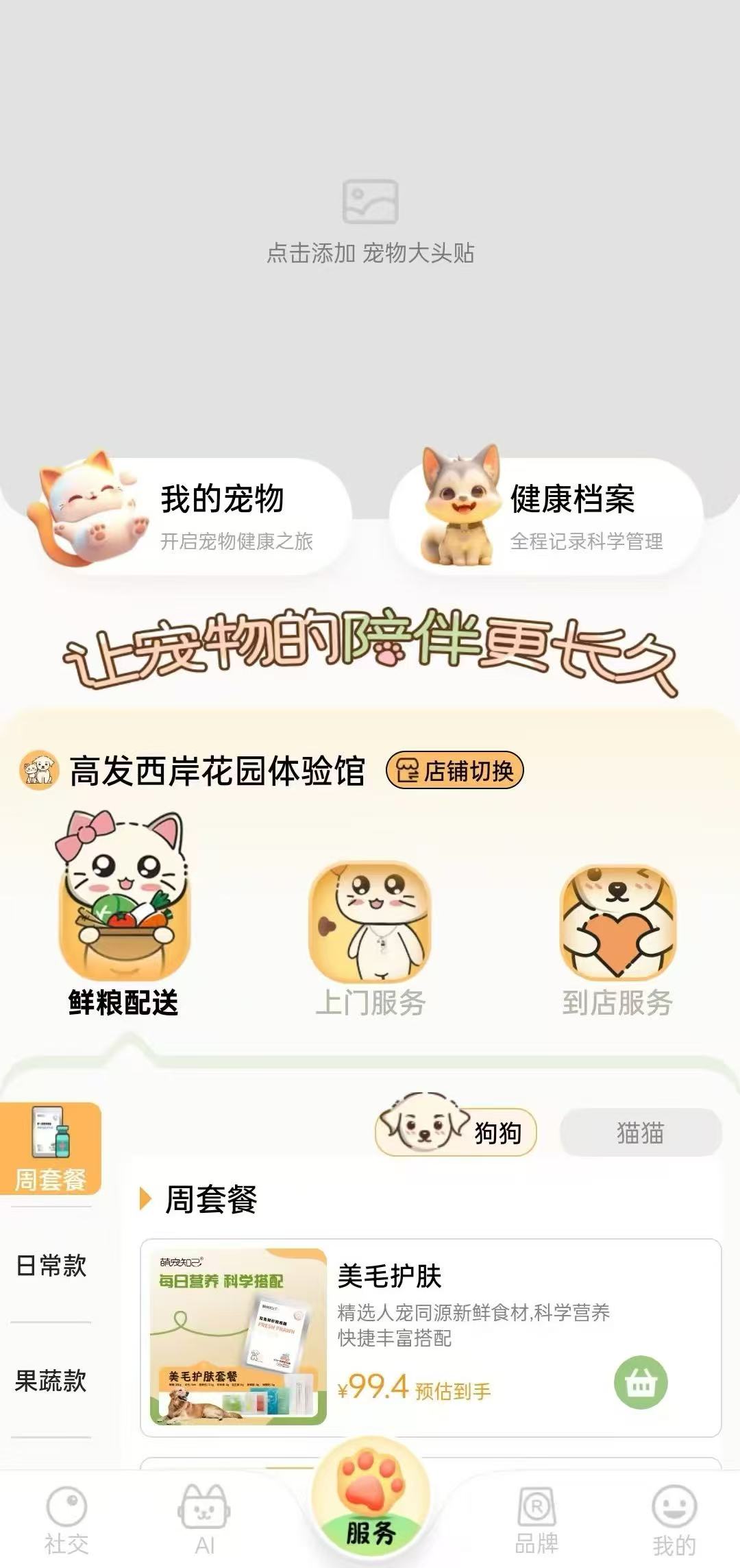Image resolution: width=740 pixels, height=1568 pixels.
Task: Select 周套餐 in the side menu
Action: (x=51, y=1150)
